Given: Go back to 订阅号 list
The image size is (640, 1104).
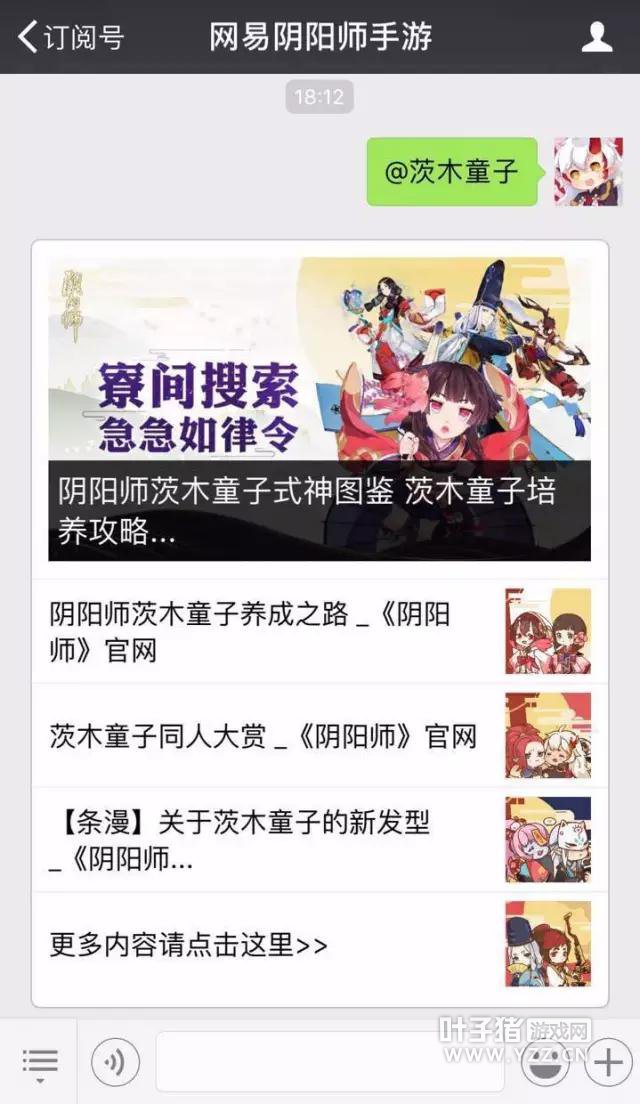Looking at the screenshot, I should 70,37.
